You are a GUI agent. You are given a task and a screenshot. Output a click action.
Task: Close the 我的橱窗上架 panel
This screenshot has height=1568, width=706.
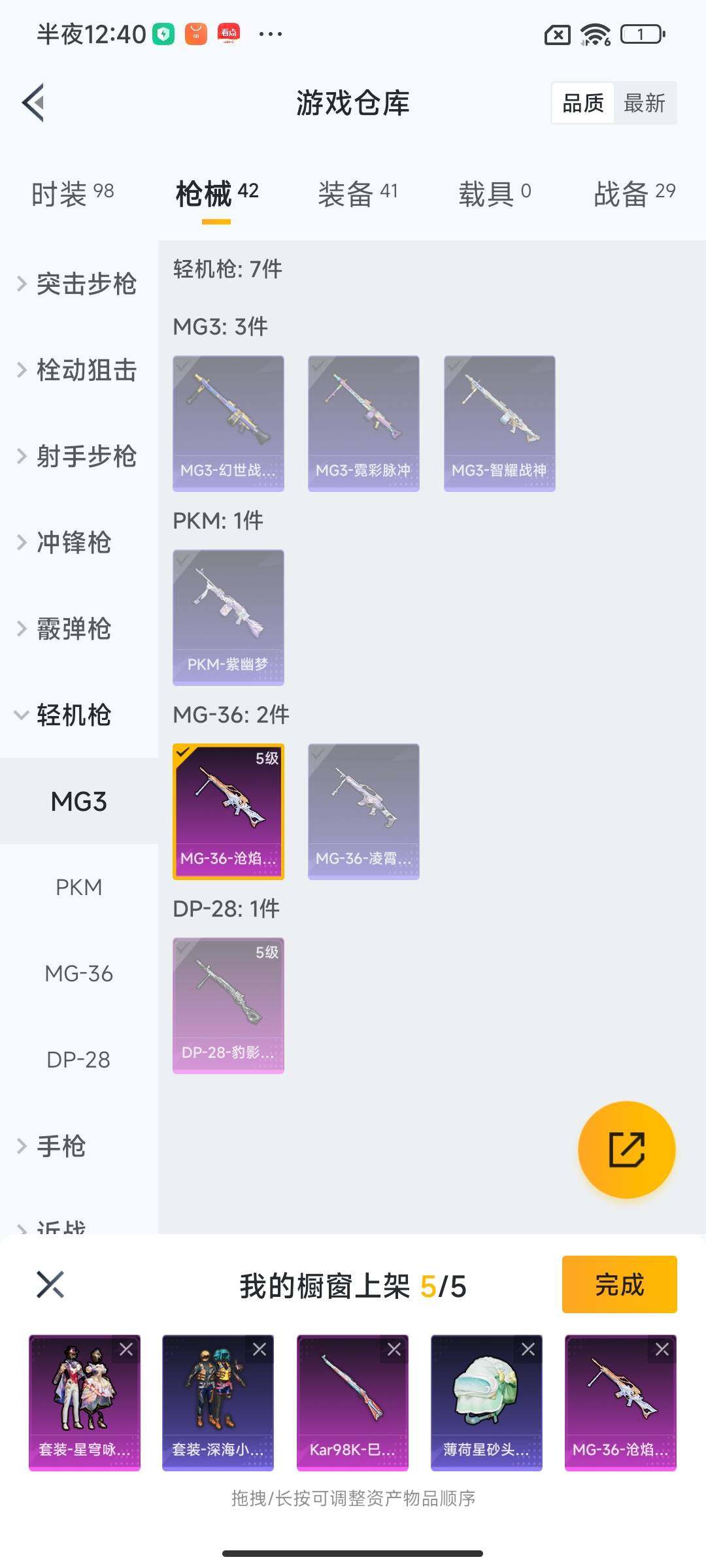click(x=50, y=1284)
